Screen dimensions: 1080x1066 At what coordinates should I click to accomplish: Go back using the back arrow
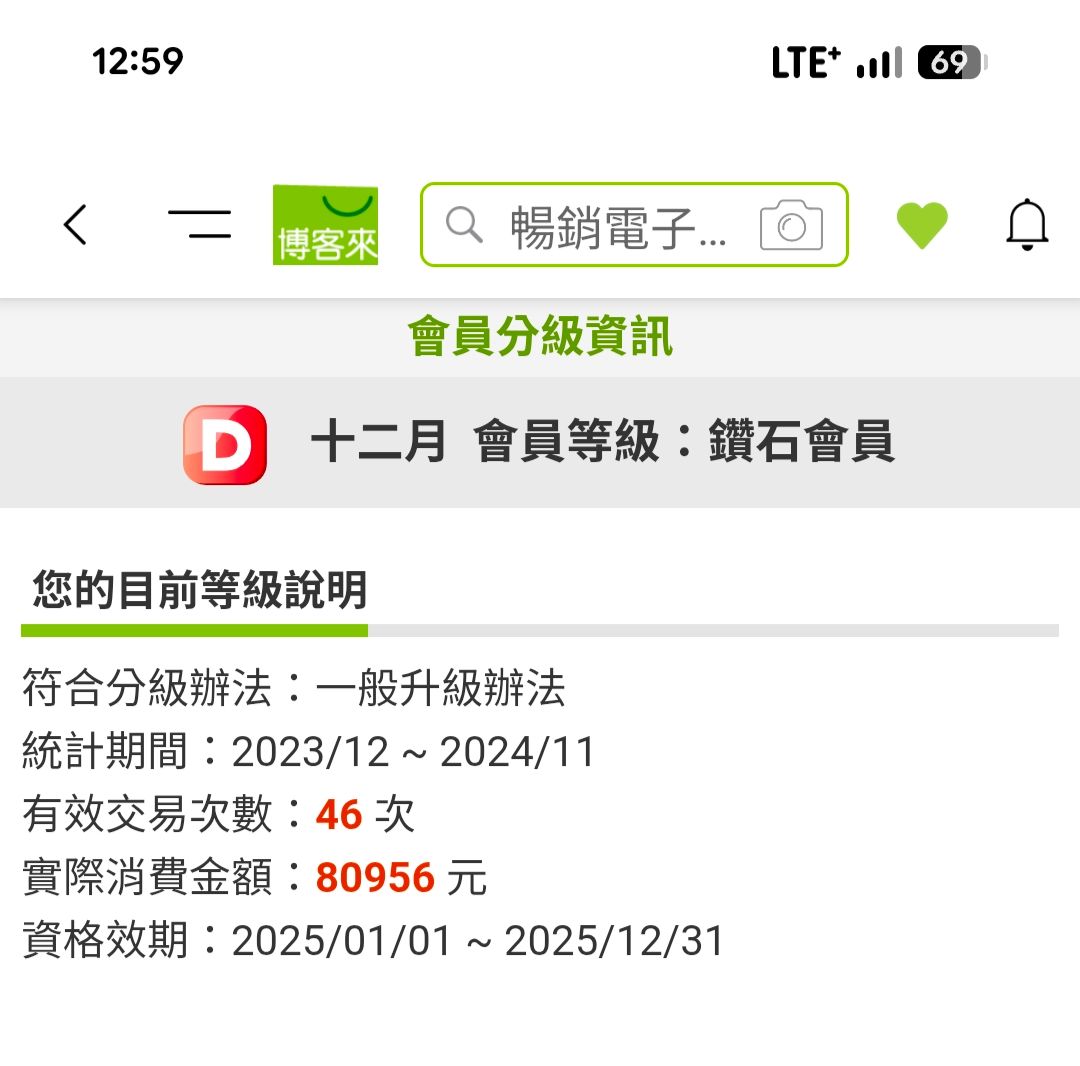pyautogui.click(x=76, y=225)
